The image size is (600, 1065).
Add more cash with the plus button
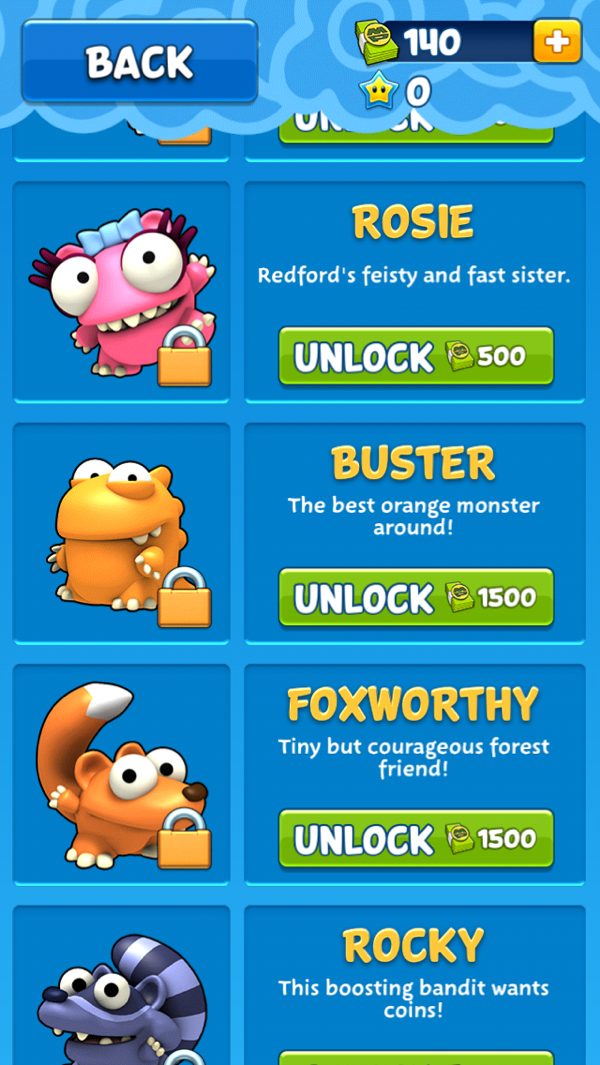(x=557, y=41)
